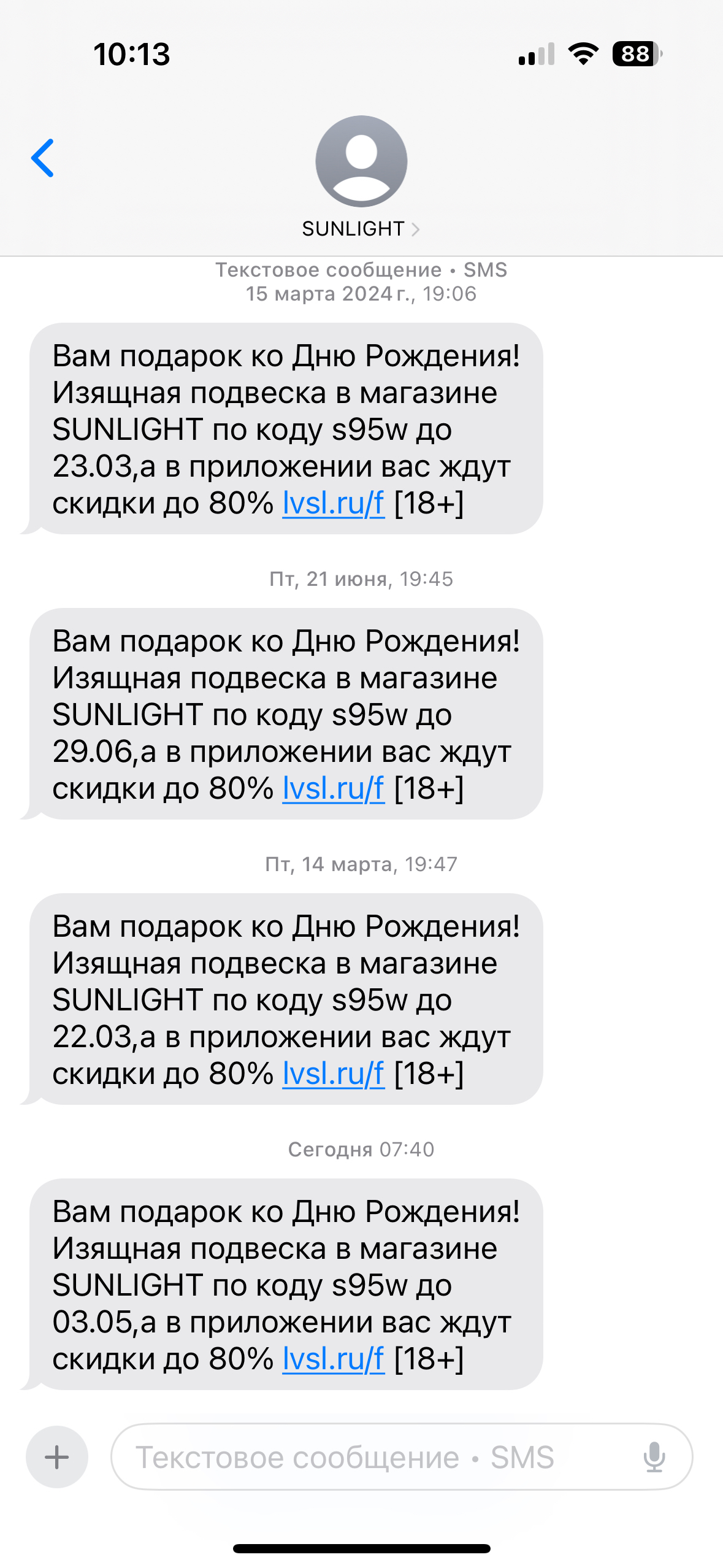The height and width of the screenshot is (1568, 723).
Task: Follow lvsl.ru/f link in 21 June message
Action: pos(333,789)
